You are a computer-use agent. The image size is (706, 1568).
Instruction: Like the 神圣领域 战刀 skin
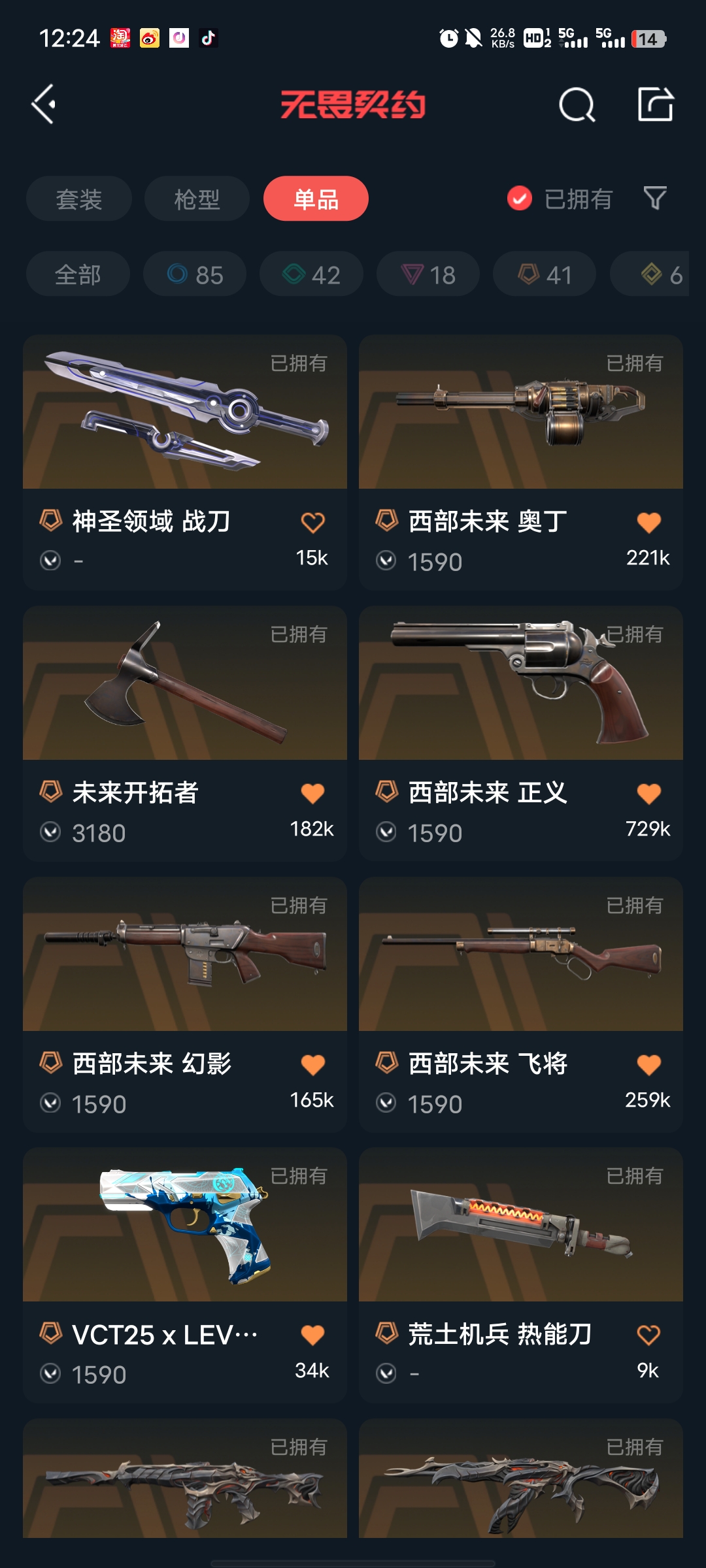(312, 523)
